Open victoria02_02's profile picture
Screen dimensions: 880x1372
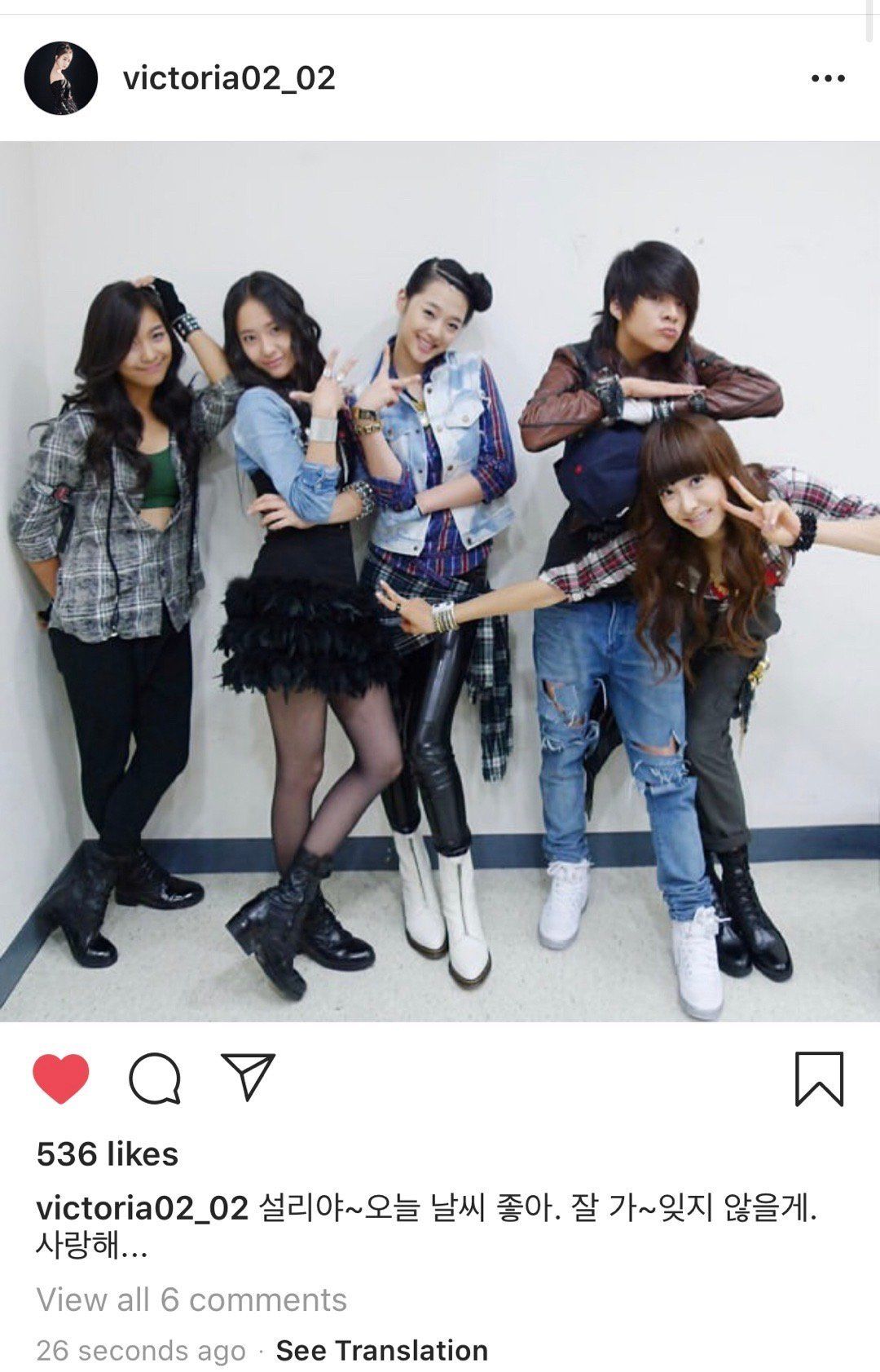point(61,78)
